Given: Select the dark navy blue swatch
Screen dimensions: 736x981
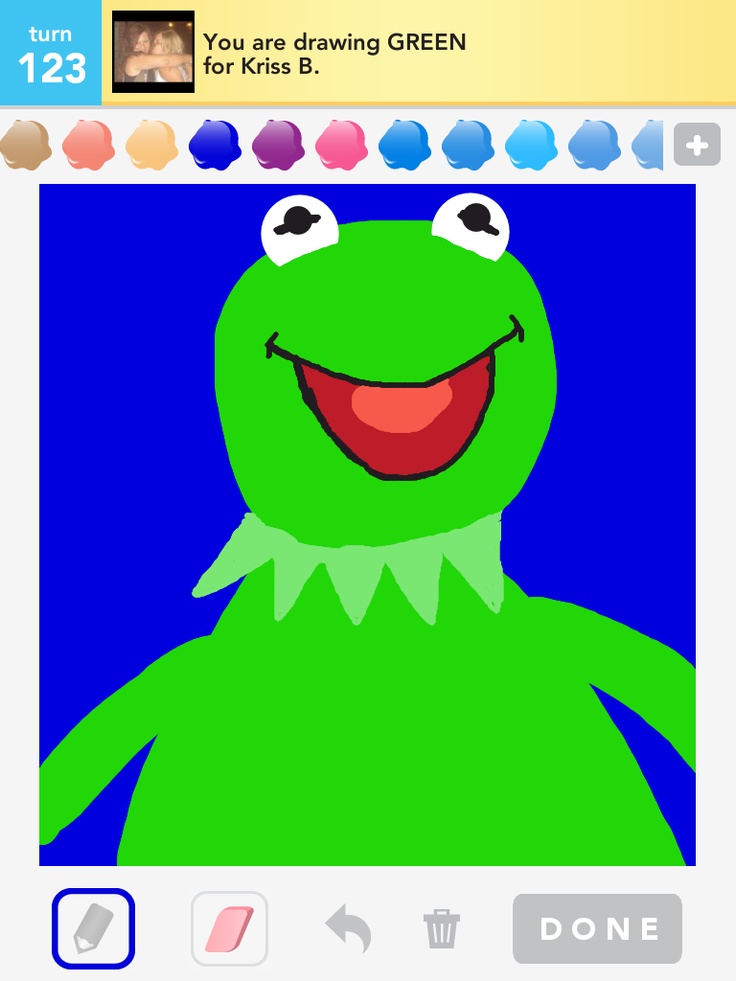Looking at the screenshot, I should 215,145.
